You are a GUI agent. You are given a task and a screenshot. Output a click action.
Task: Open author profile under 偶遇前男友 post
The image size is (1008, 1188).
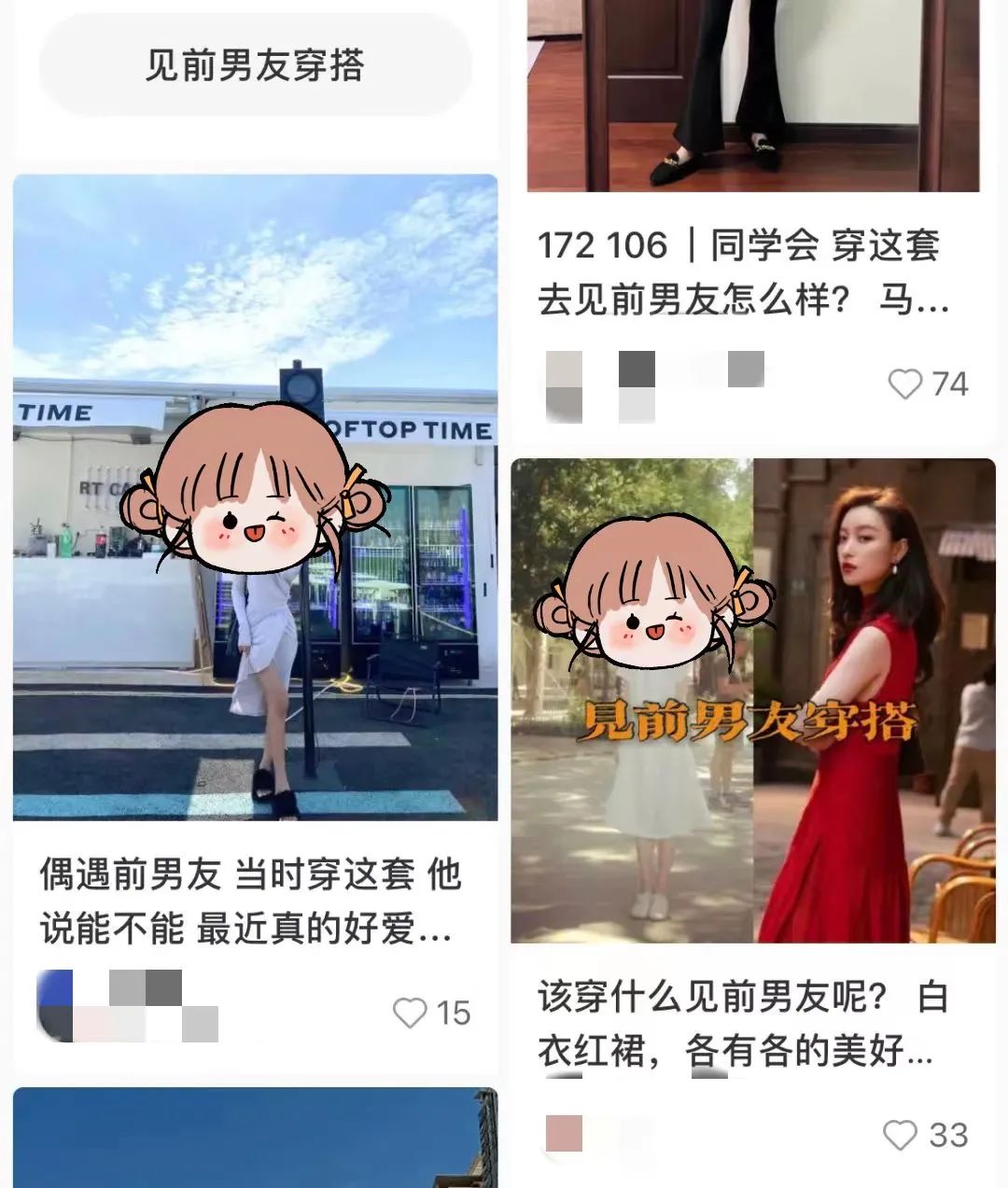[x=56, y=1006]
